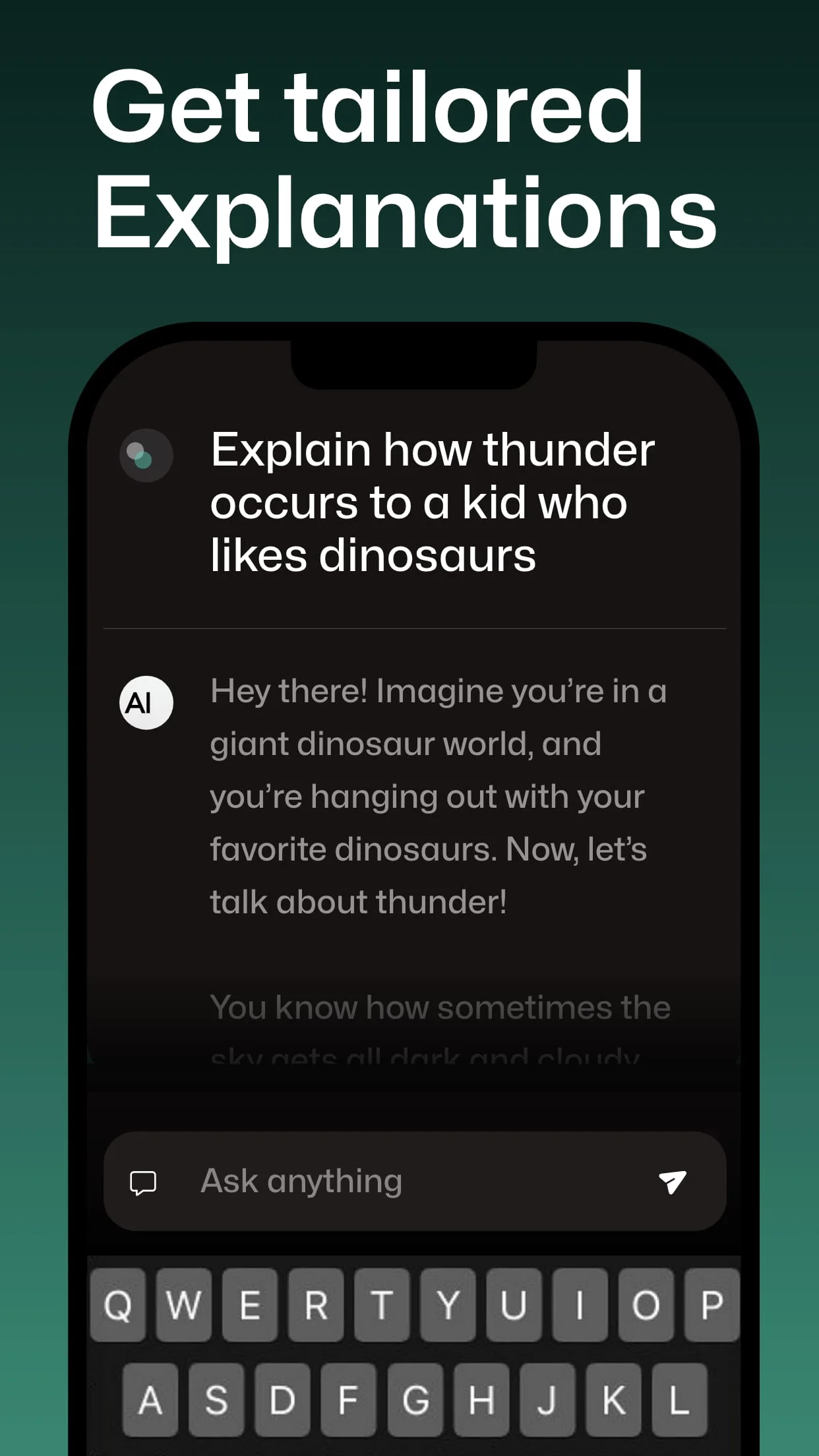Click the chat bubble icon in the input bar
The width and height of the screenshot is (819, 1456).
(144, 1182)
